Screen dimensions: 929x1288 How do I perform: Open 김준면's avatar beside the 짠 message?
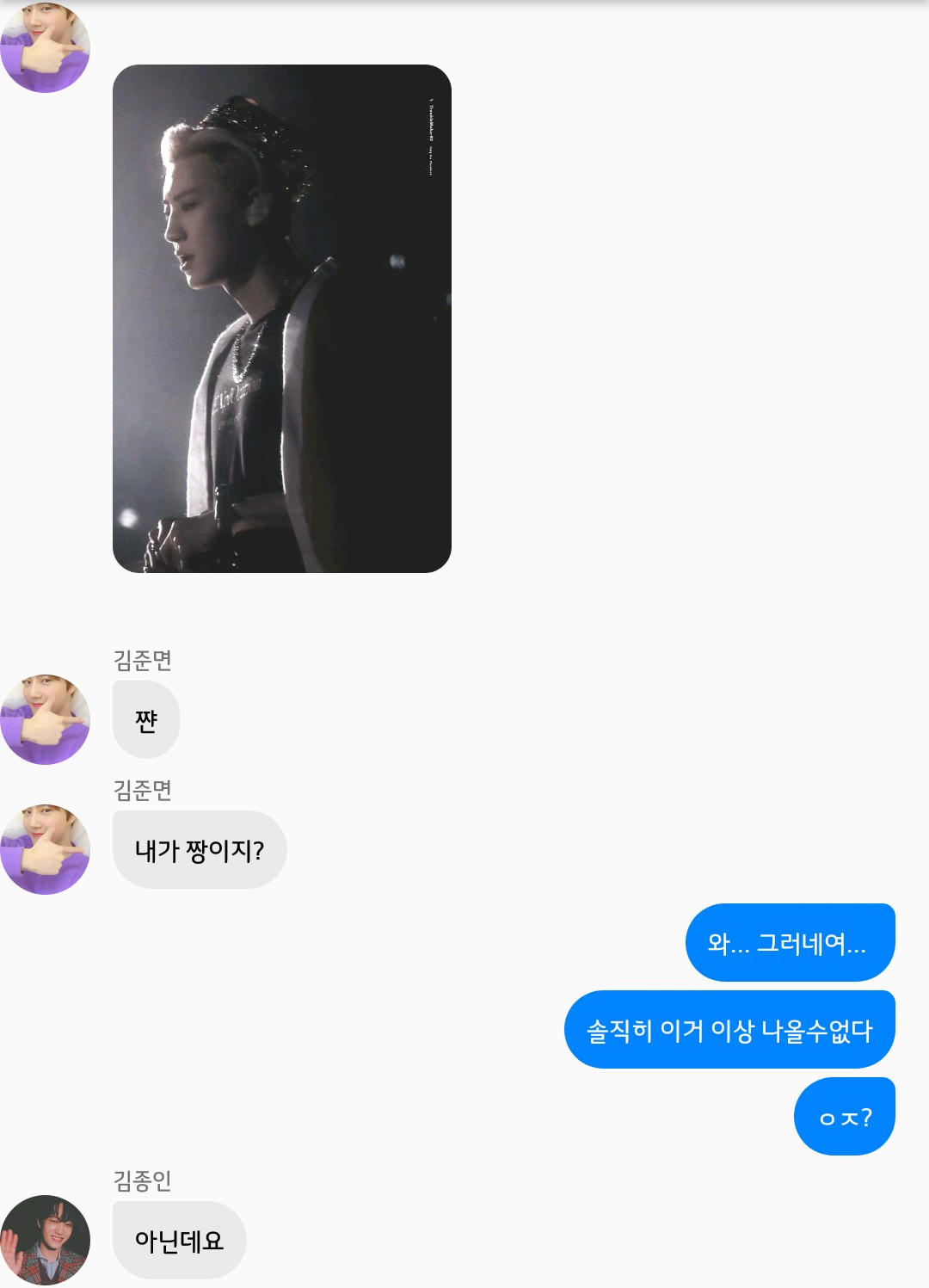[45, 719]
